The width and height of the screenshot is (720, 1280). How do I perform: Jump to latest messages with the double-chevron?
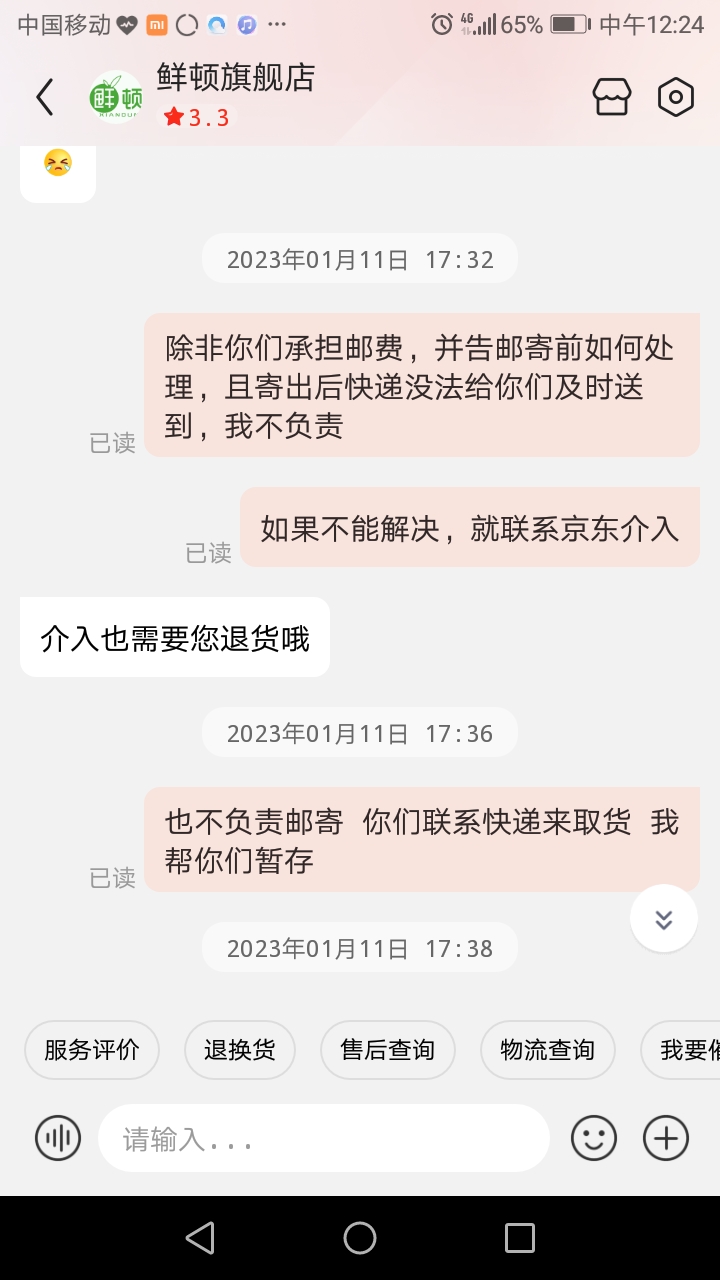[x=663, y=917]
